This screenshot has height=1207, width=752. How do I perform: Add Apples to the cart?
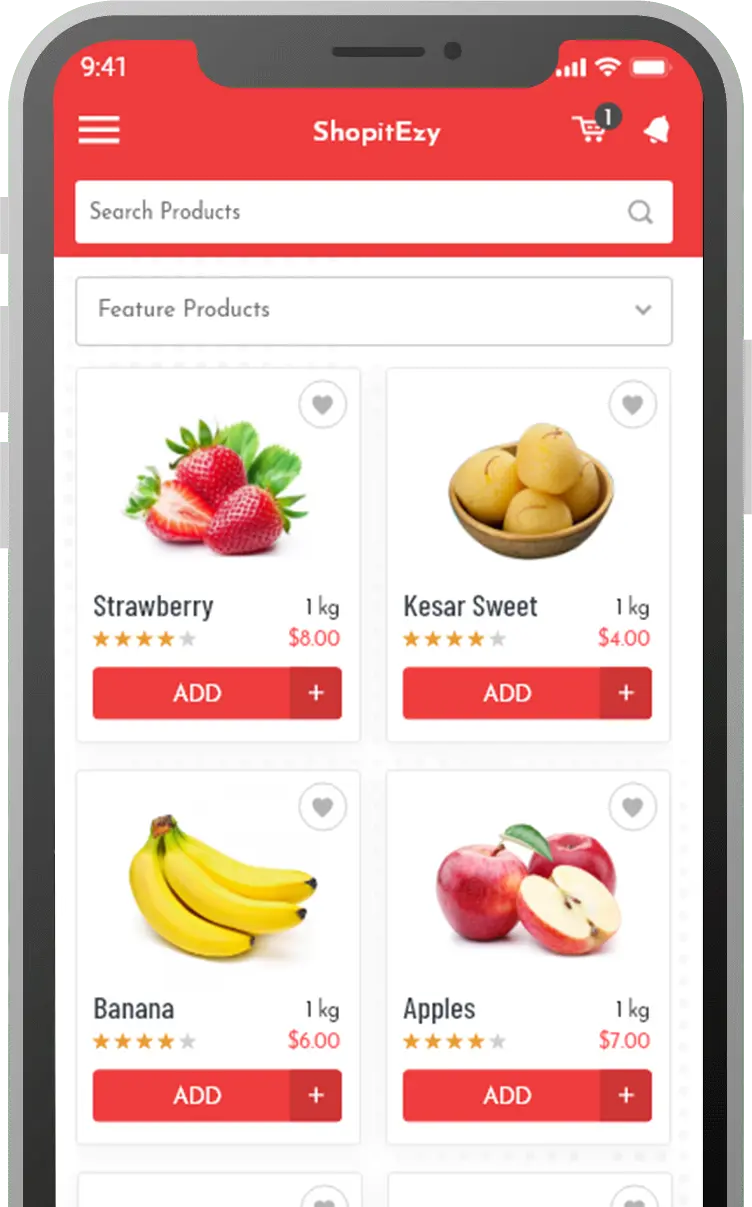pos(505,1095)
